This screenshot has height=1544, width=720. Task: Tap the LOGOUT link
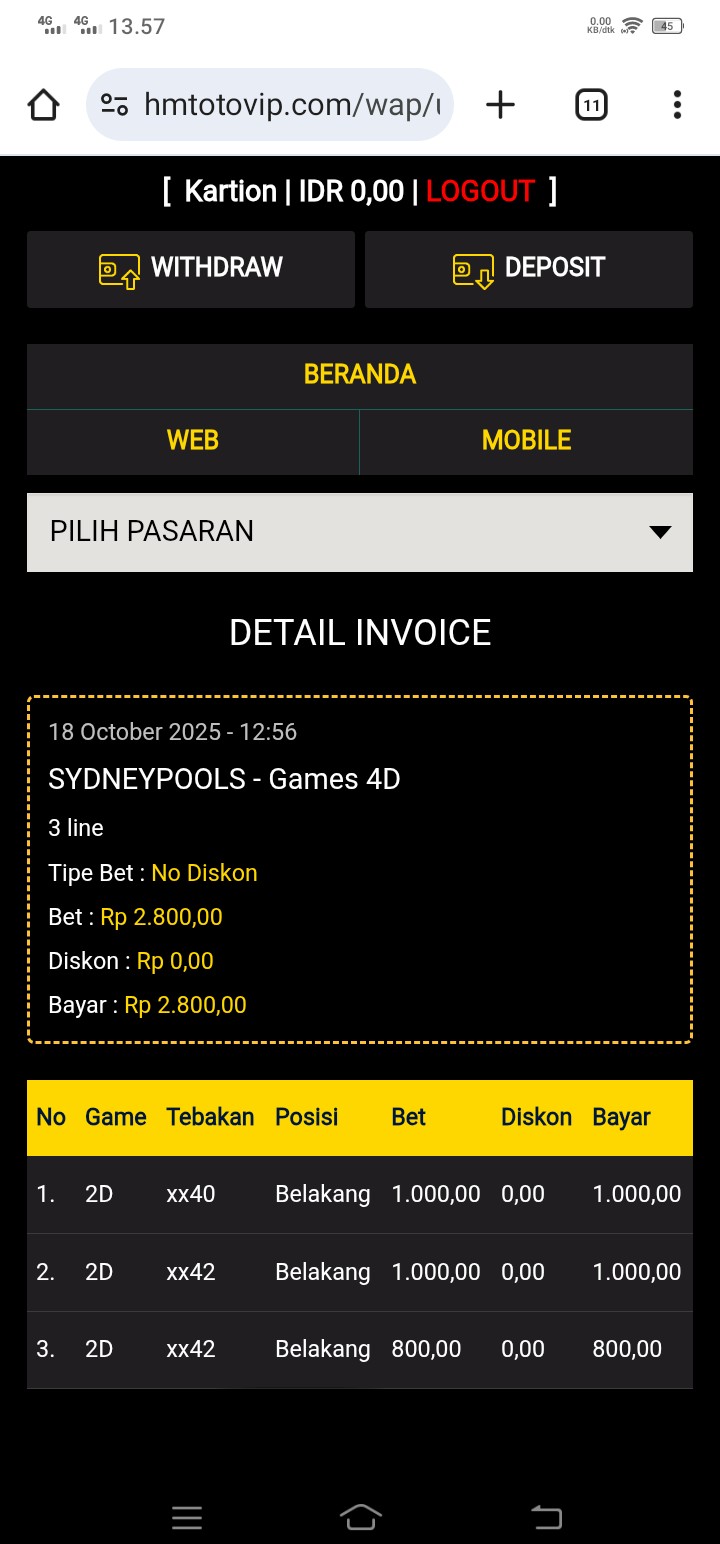pos(480,191)
